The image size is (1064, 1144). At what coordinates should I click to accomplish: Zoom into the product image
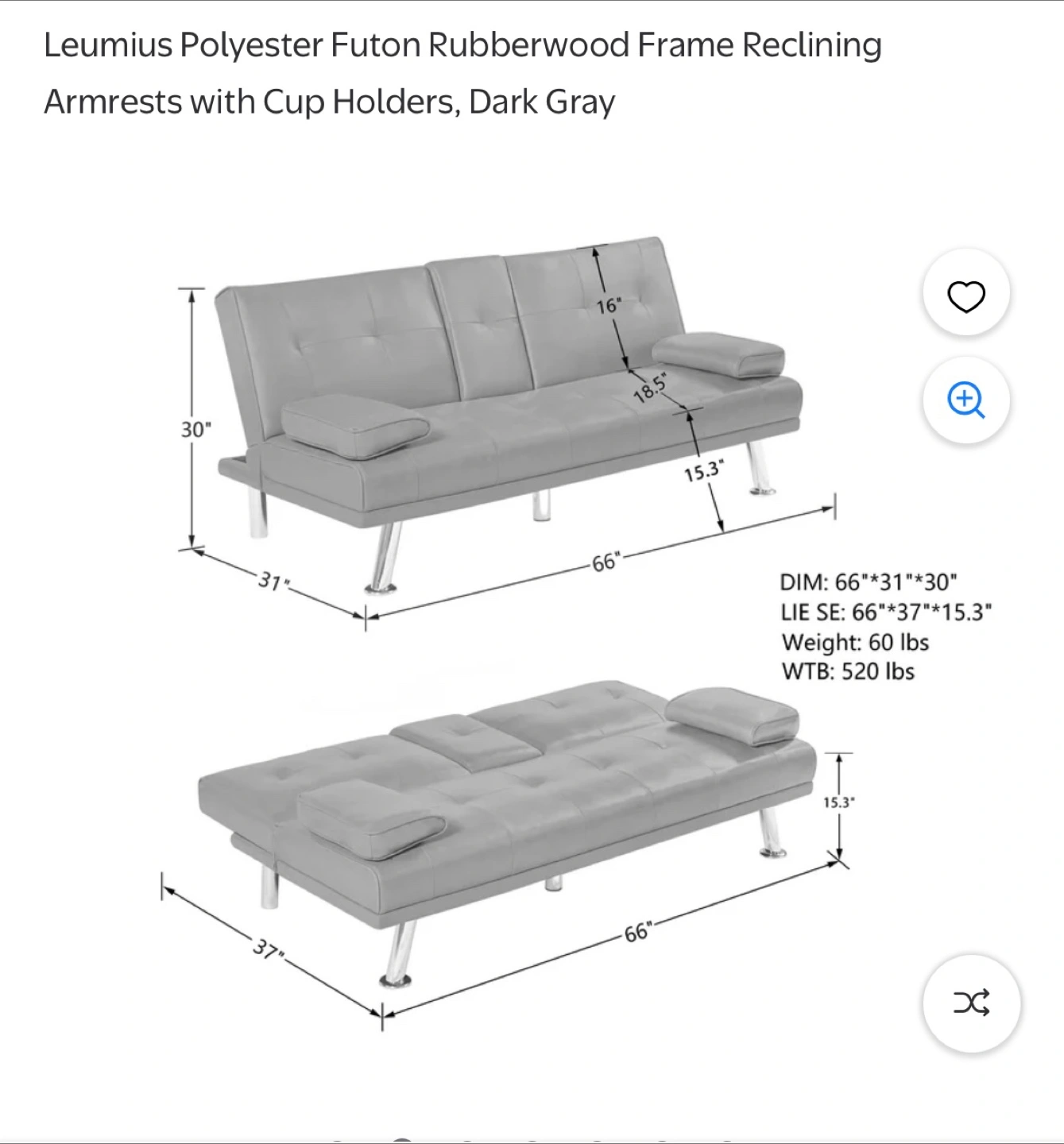965,400
